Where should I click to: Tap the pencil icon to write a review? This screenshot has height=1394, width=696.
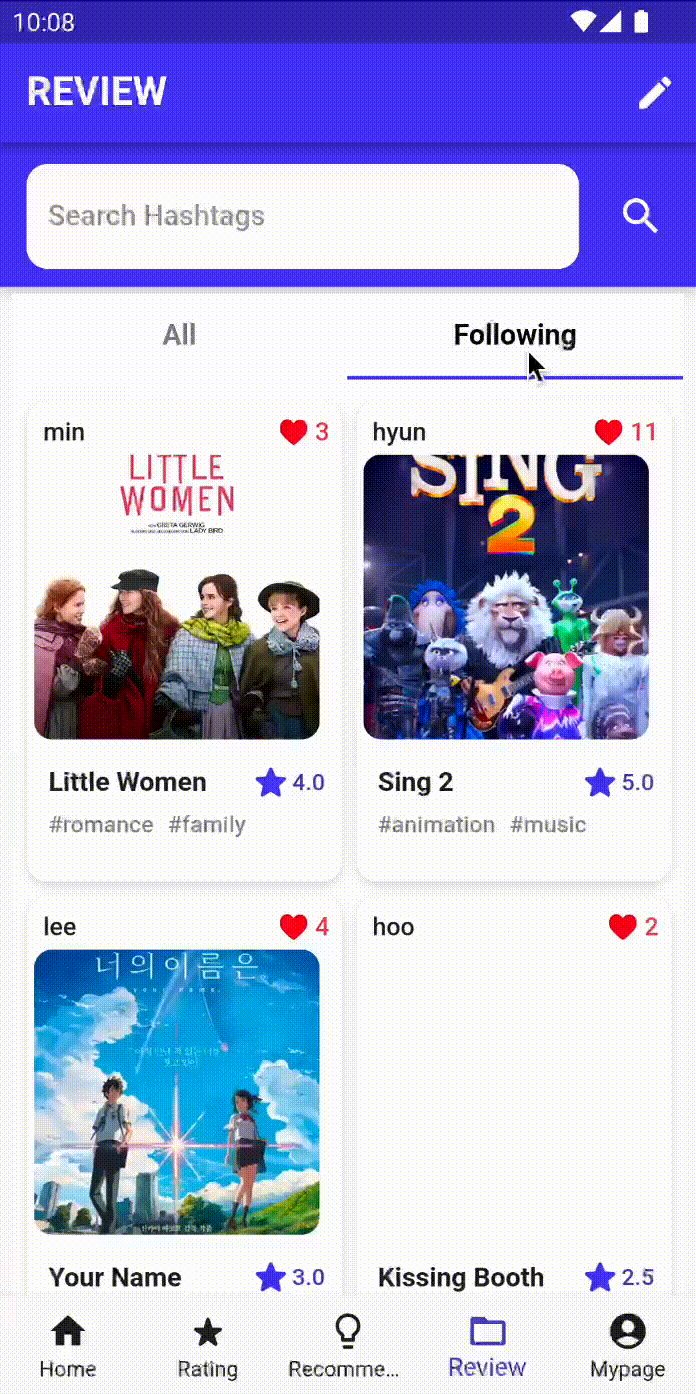click(x=655, y=93)
